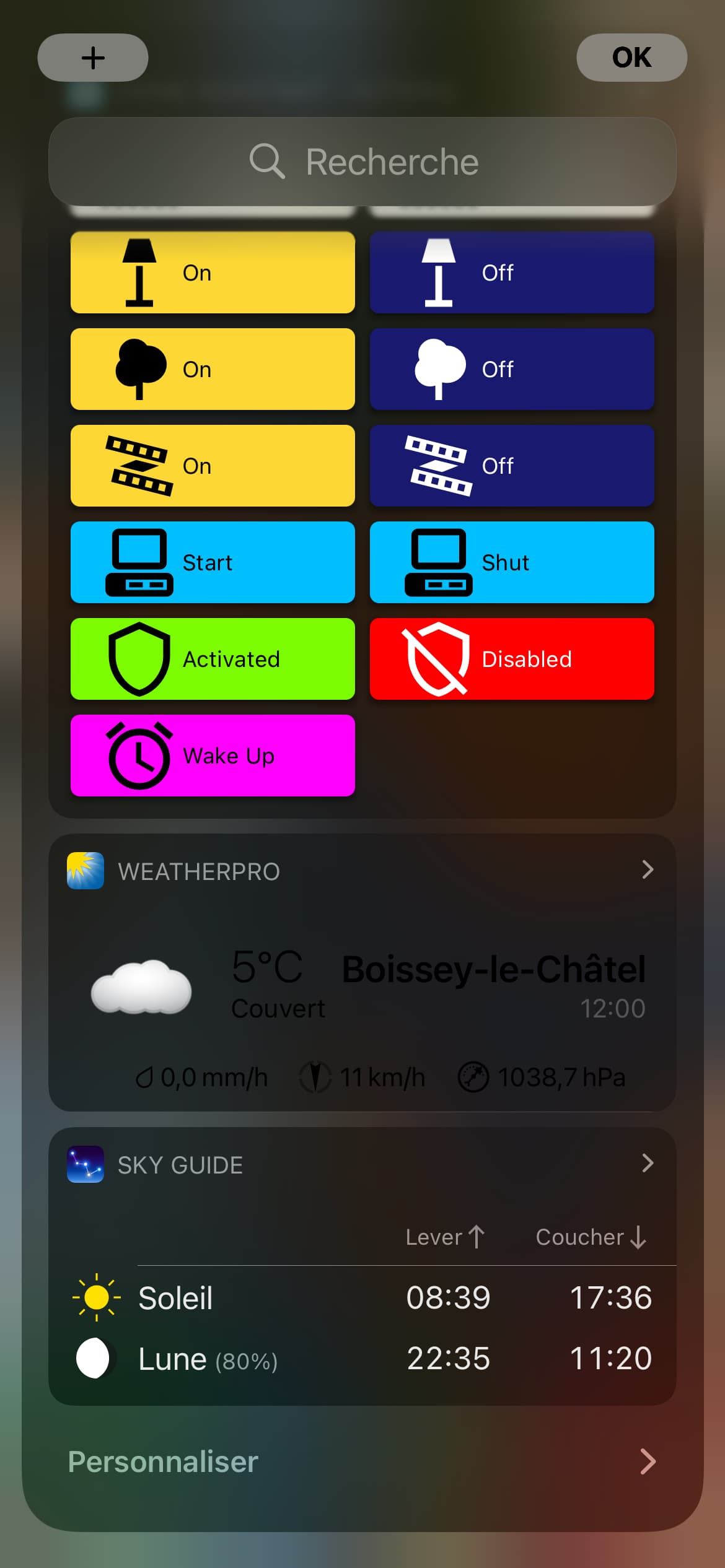
Task: Tap the blue tree Off button
Action: pos(512,369)
